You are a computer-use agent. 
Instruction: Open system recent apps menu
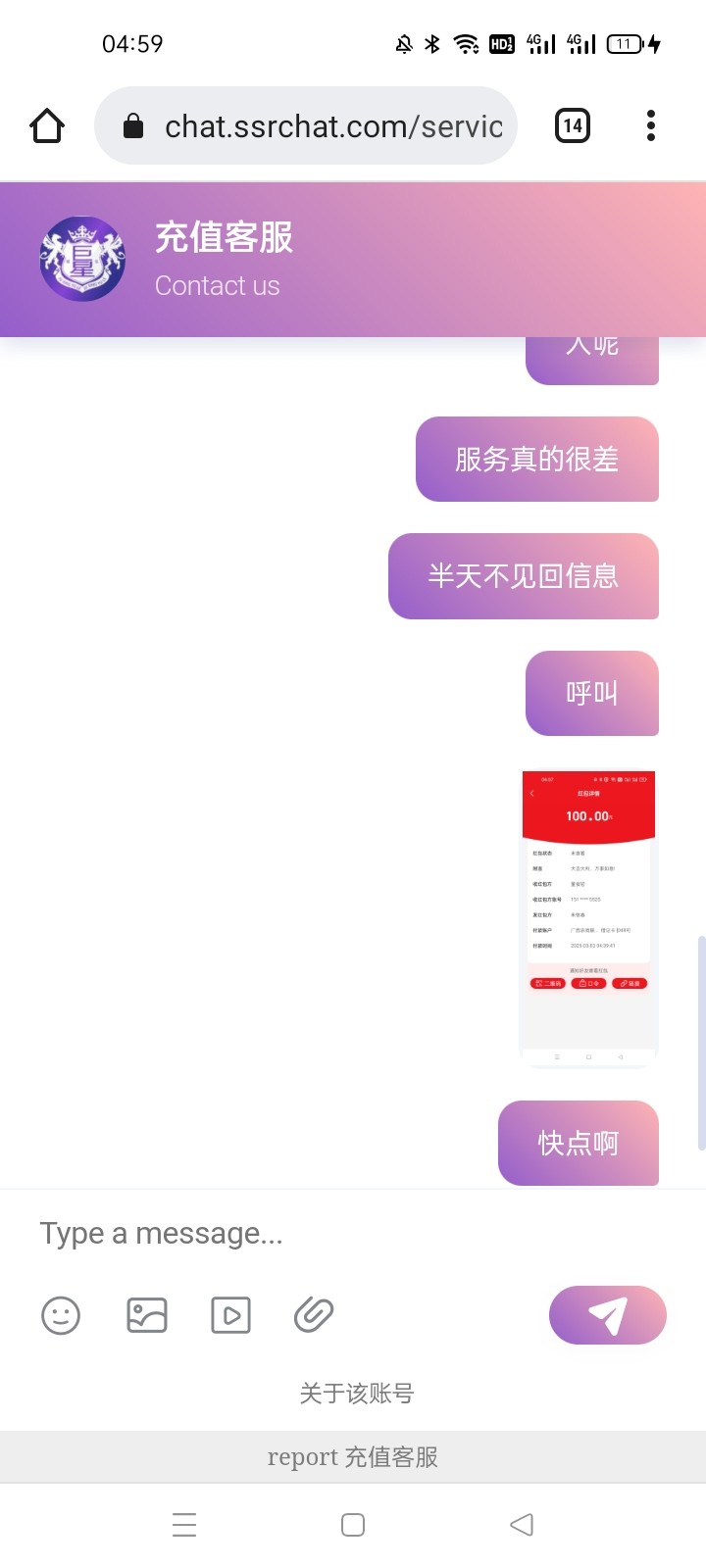click(x=184, y=1525)
